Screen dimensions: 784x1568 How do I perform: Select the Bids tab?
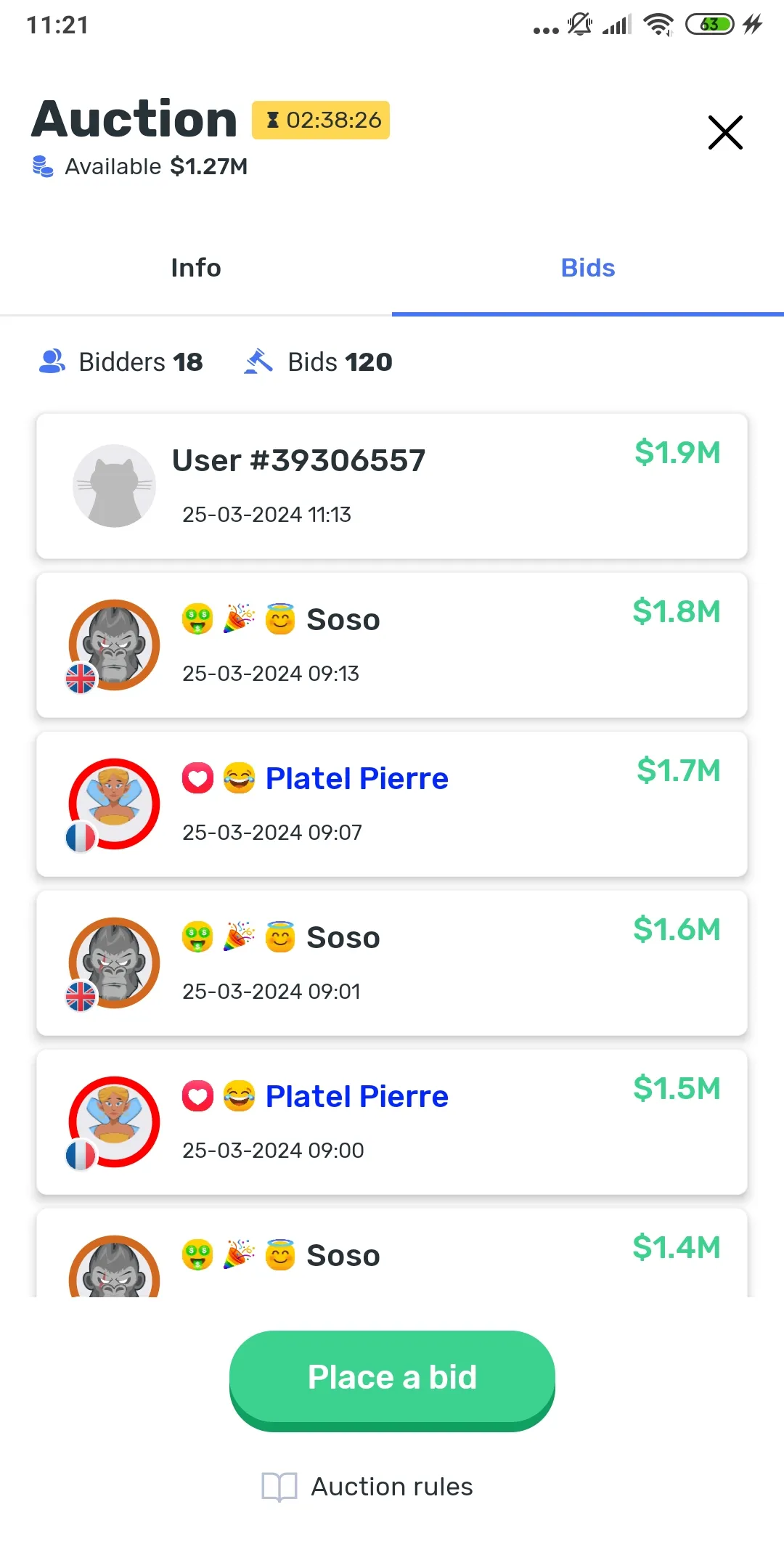coord(587,268)
